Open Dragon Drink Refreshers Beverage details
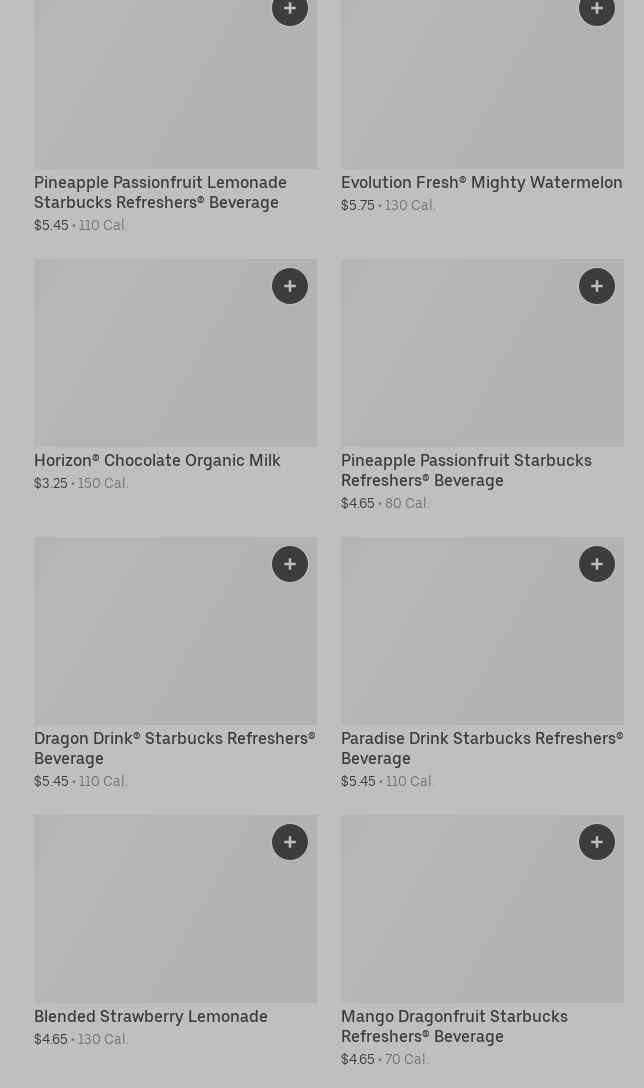Viewport: 644px width, 1088px height. coord(174,748)
